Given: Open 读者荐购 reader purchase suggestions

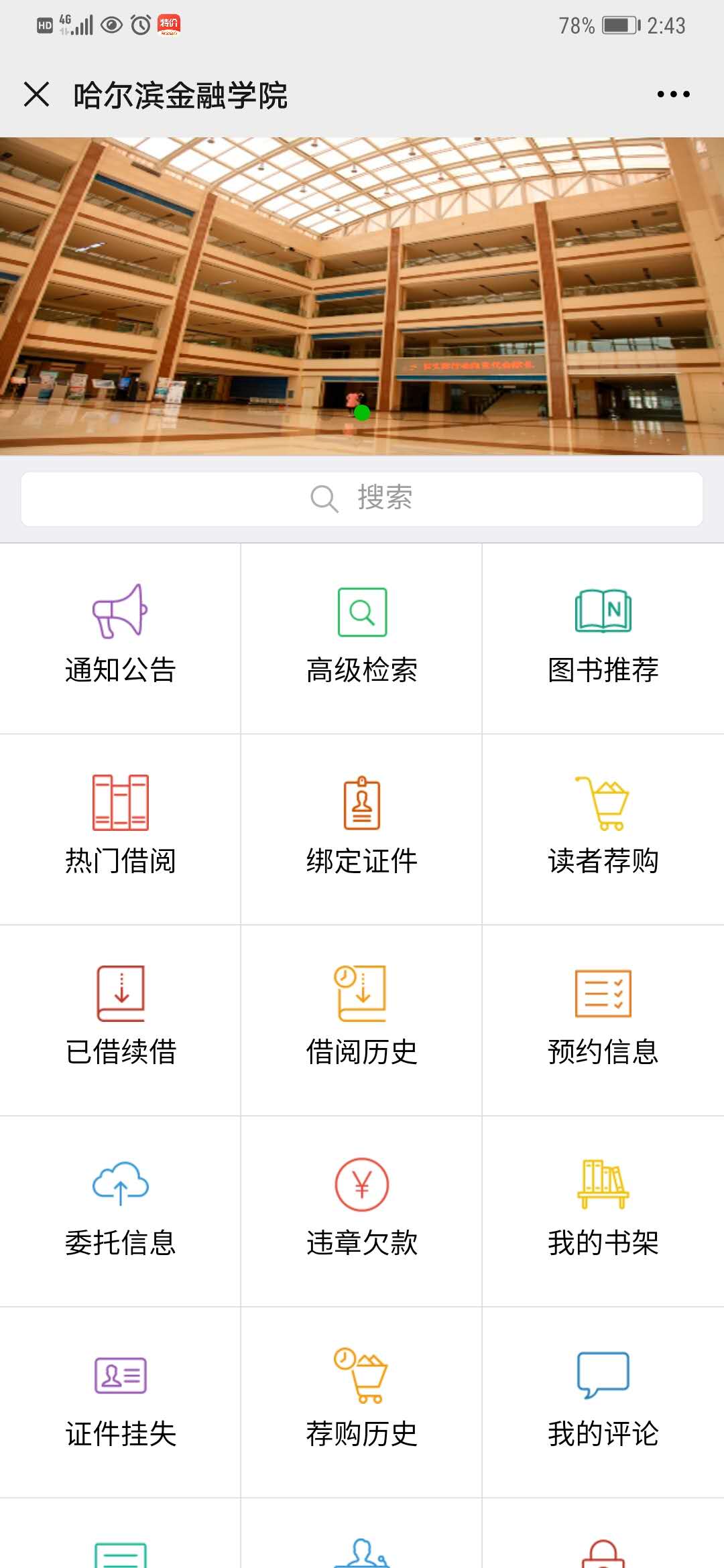Looking at the screenshot, I should coord(603,828).
